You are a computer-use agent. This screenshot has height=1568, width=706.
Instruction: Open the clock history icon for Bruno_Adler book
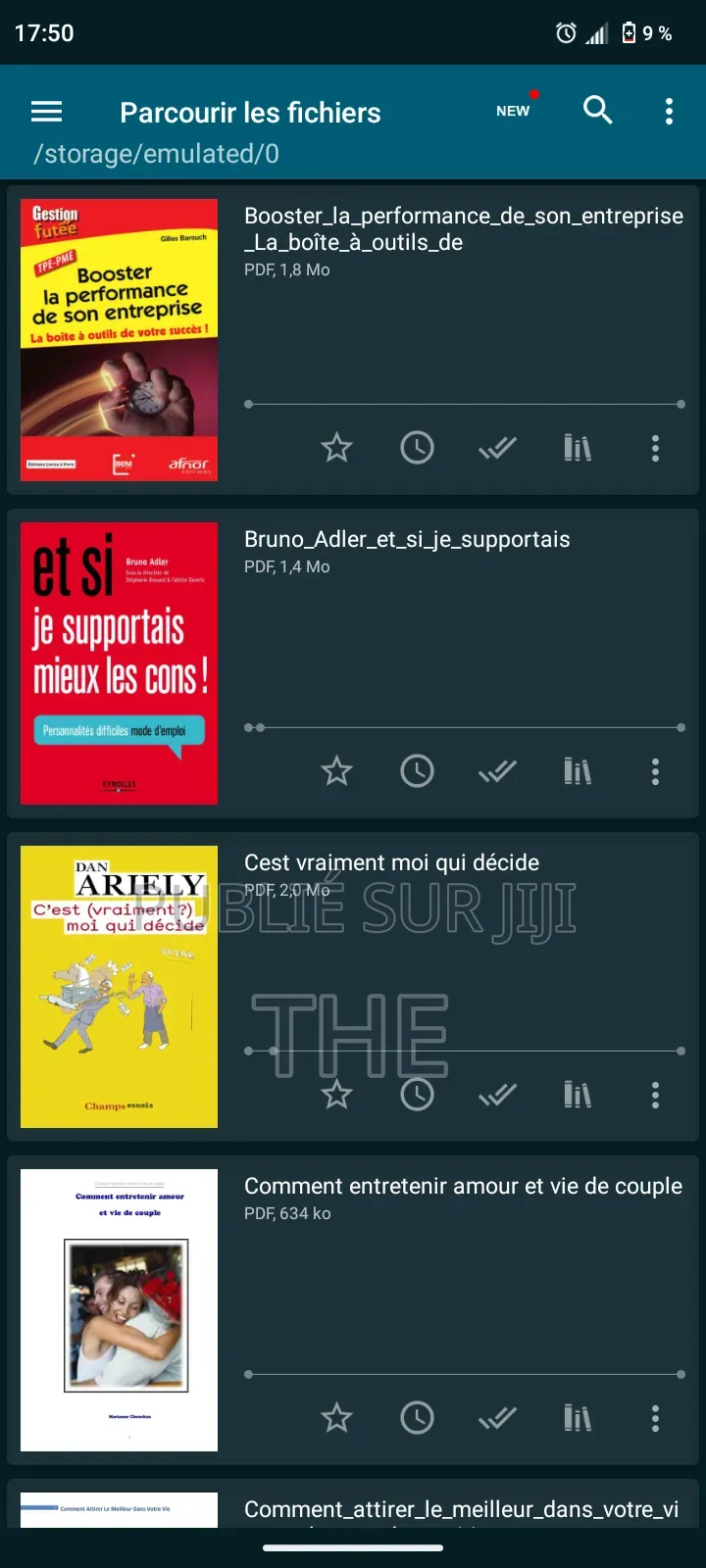point(417,771)
